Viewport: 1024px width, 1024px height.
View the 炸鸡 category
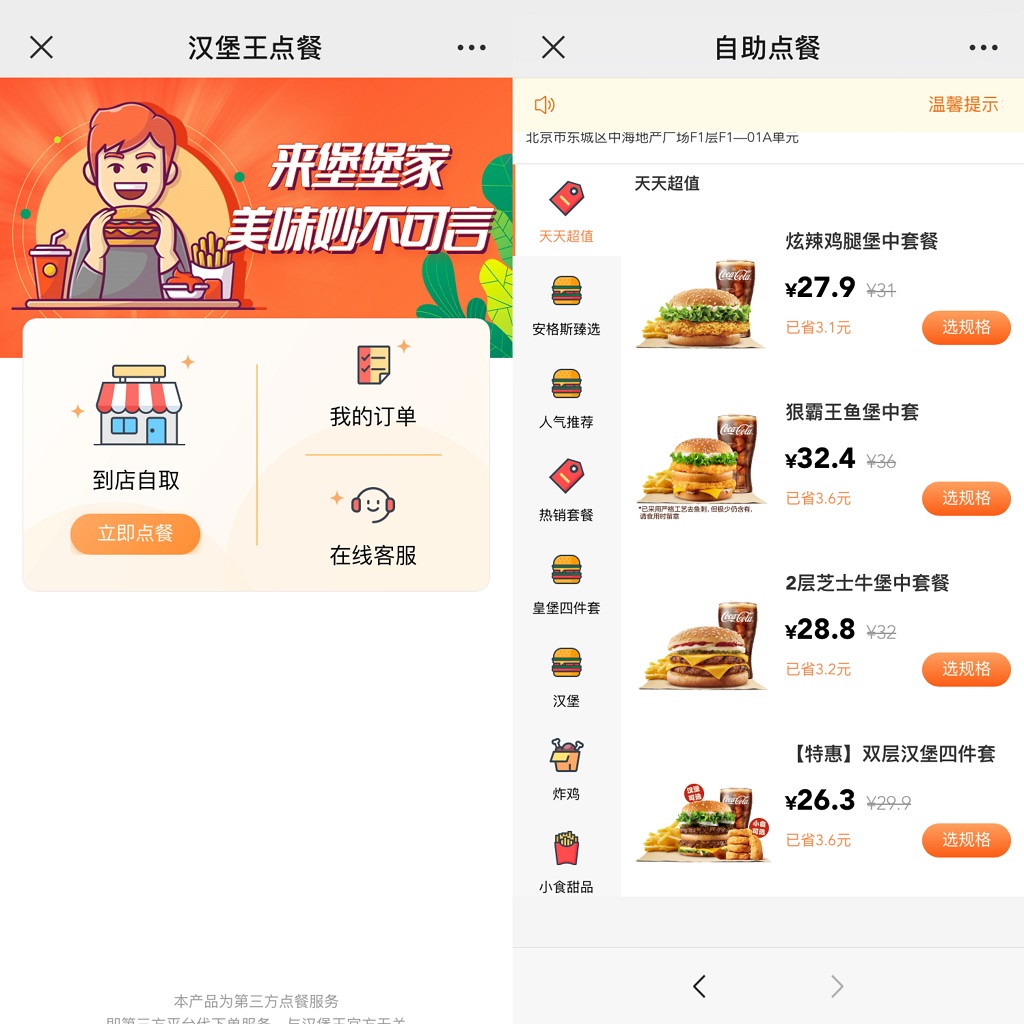566,769
